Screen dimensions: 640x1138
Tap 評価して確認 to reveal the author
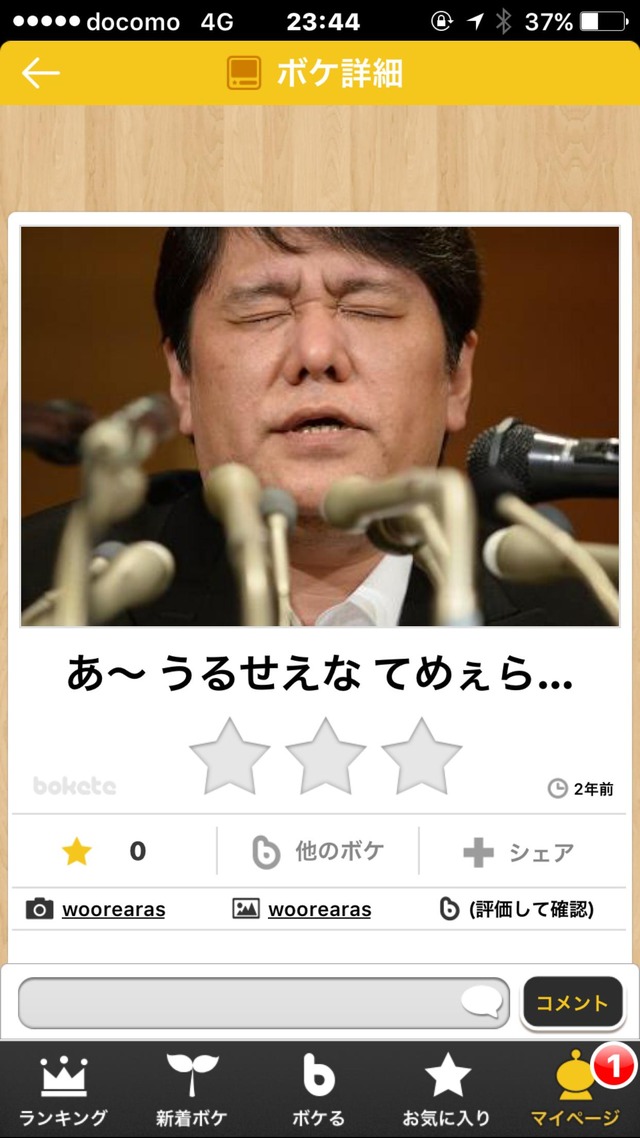tap(530, 909)
